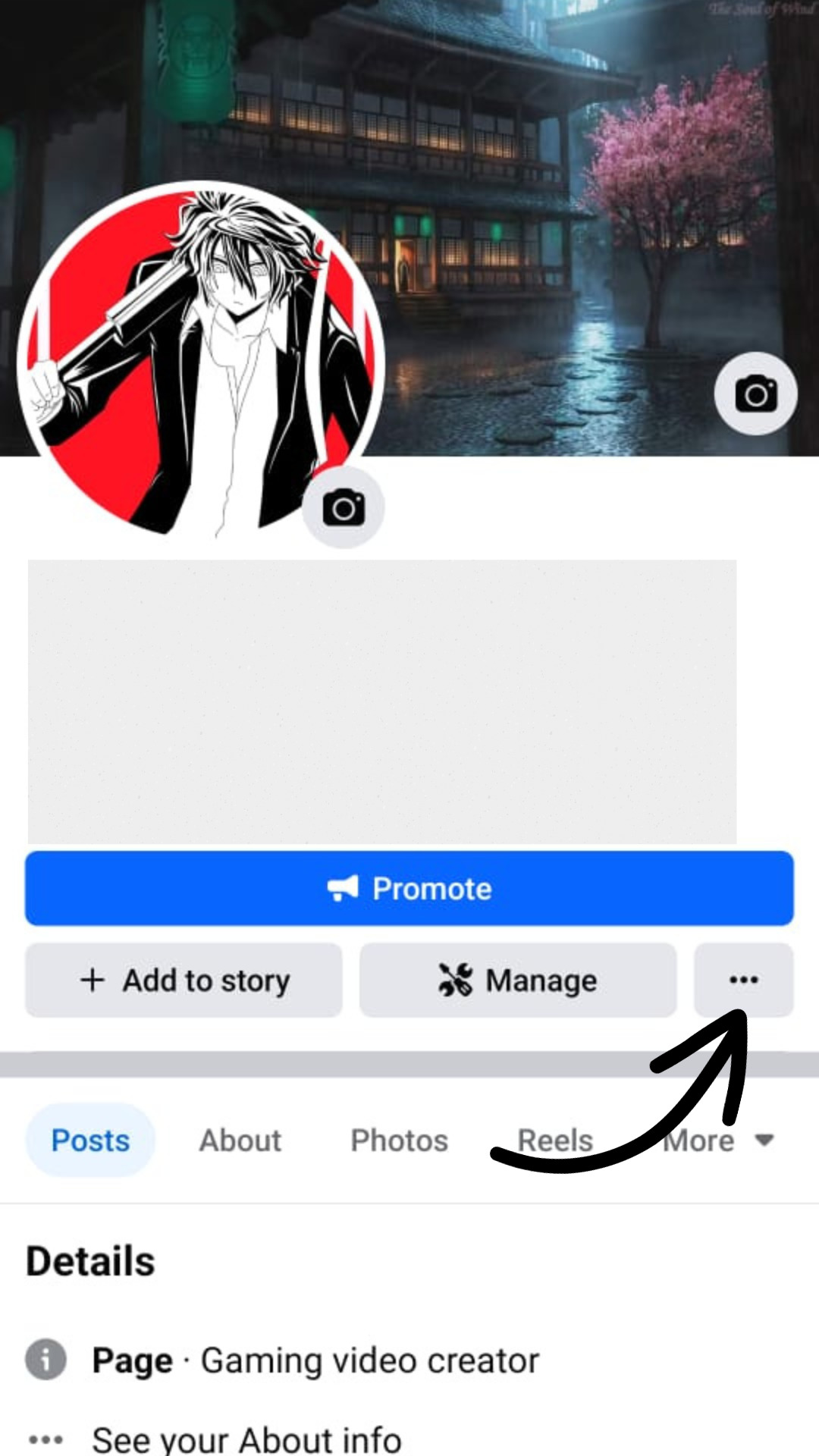Tap the blue Promote button
The image size is (819, 1456).
[x=409, y=888]
